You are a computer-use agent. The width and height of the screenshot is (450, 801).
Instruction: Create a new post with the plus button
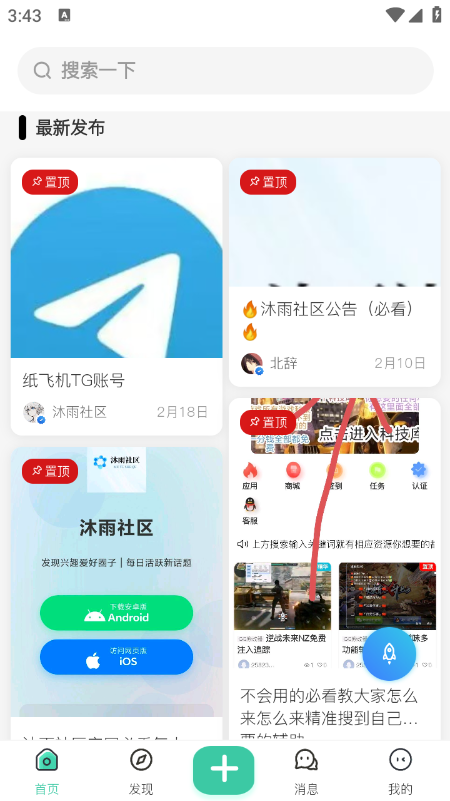(x=224, y=770)
